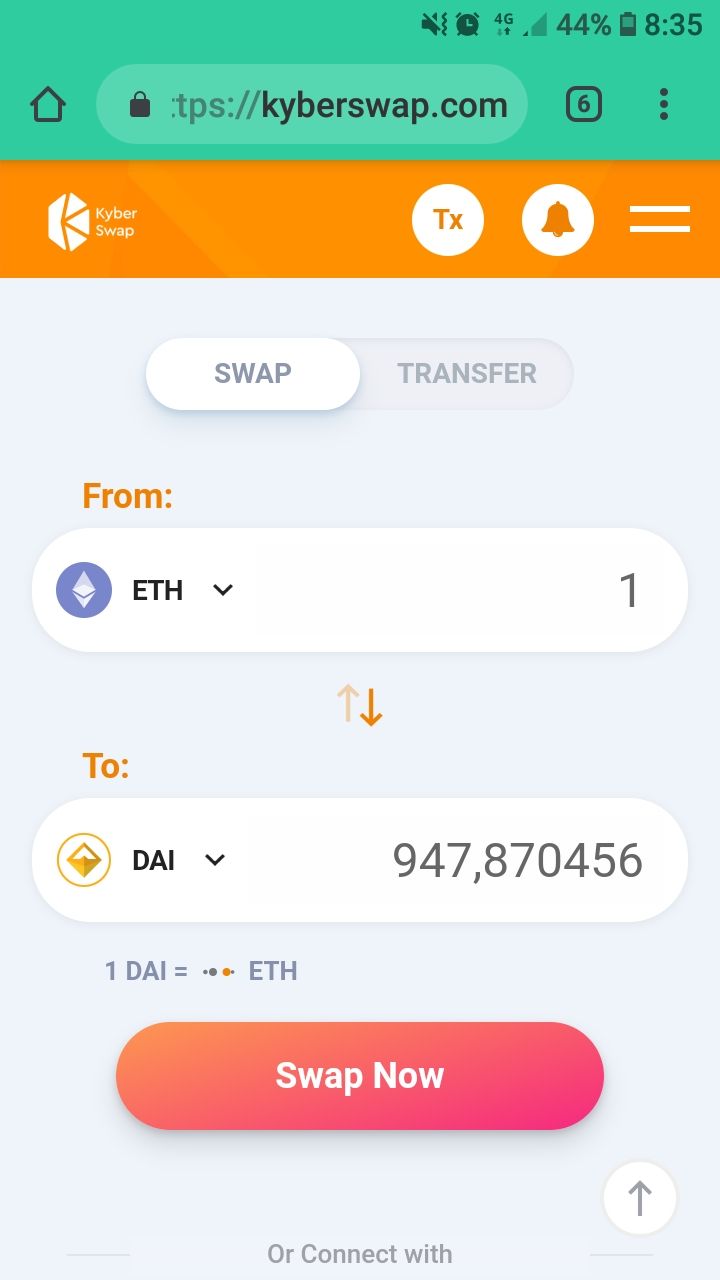Image resolution: width=720 pixels, height=1280 pixels.
Task: Edit the From amount field
Action: tap(470, 590)
